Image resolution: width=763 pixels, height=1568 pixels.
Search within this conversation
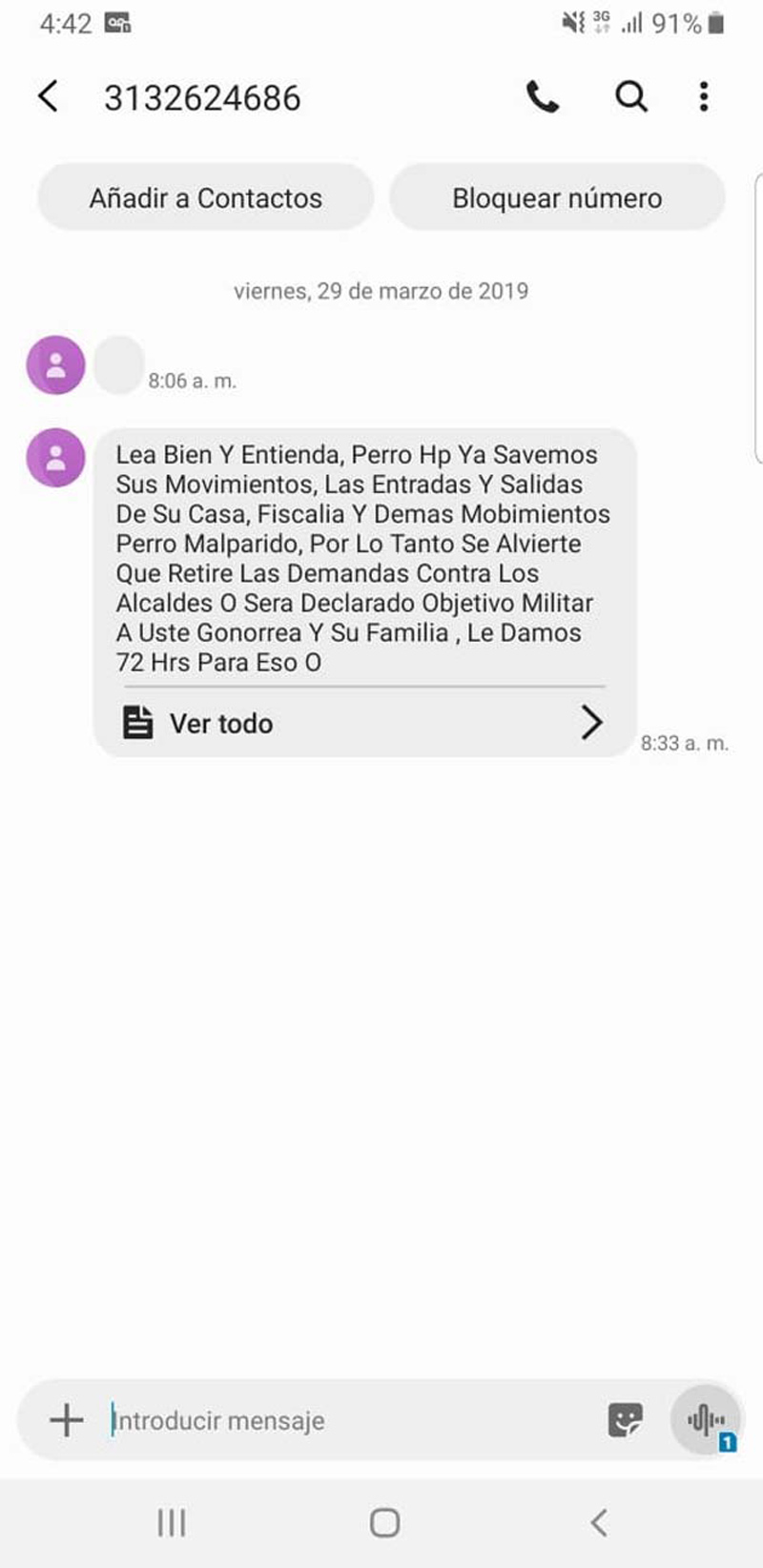630,96
